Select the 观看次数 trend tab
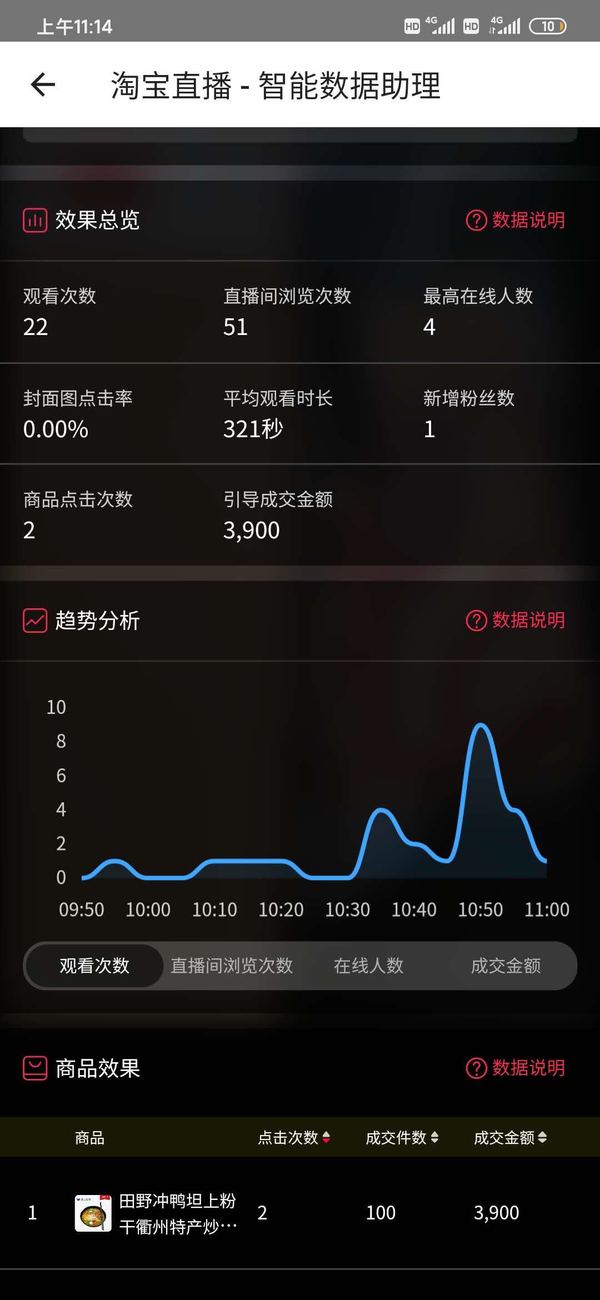Image resolution: width=600 pixels, height=1300 pixels. point(94,966)
